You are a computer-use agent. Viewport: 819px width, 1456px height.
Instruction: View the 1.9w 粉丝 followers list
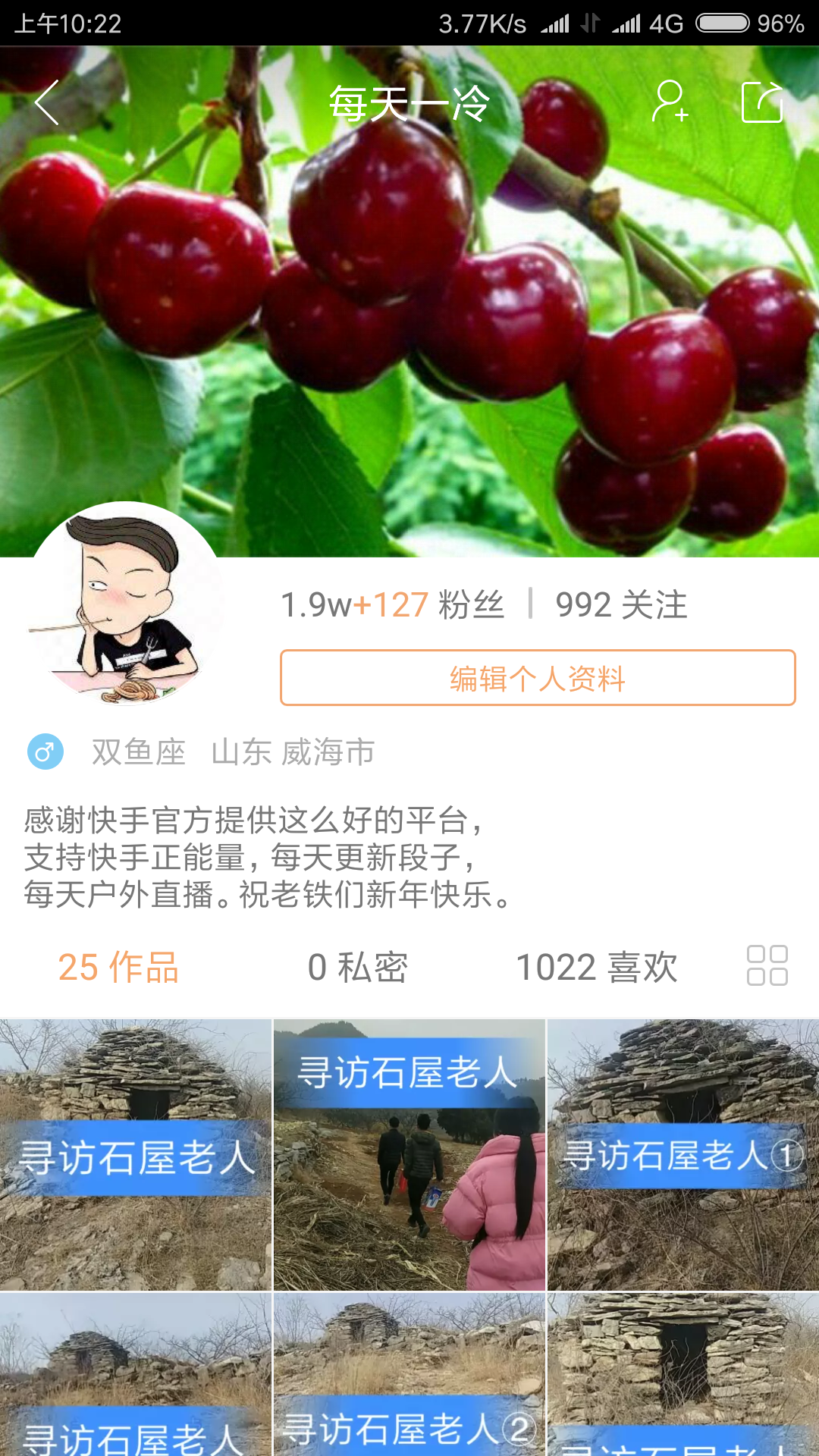point(392,605)
